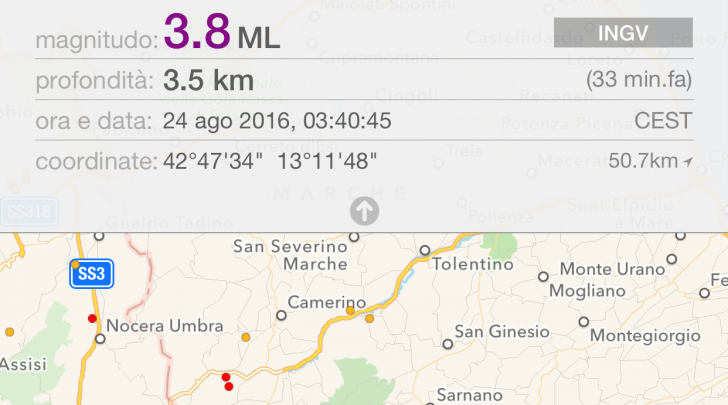
Task: Select the red earthquake marker near Nocera Umbra
Action: click(92, 319)
